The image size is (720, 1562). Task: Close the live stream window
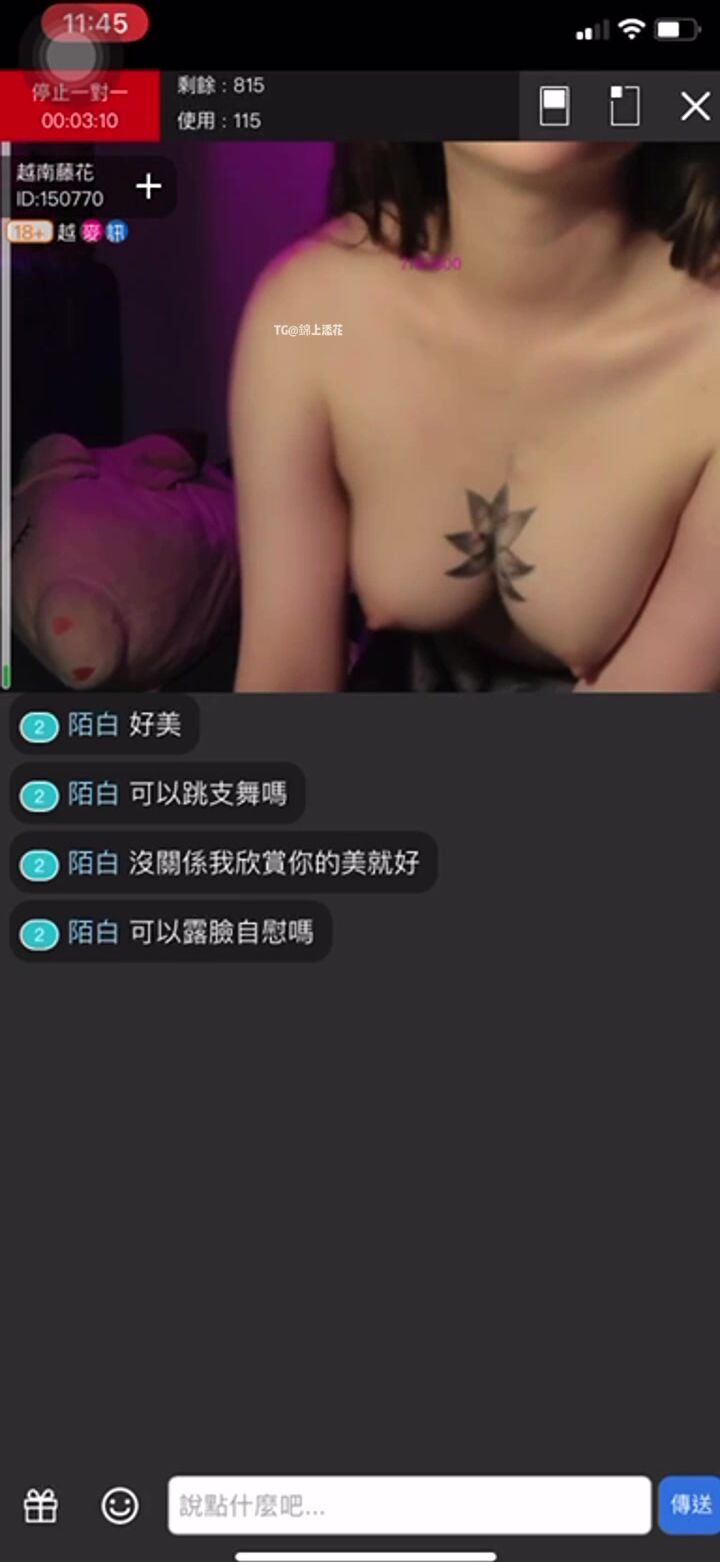coord(695,106)
